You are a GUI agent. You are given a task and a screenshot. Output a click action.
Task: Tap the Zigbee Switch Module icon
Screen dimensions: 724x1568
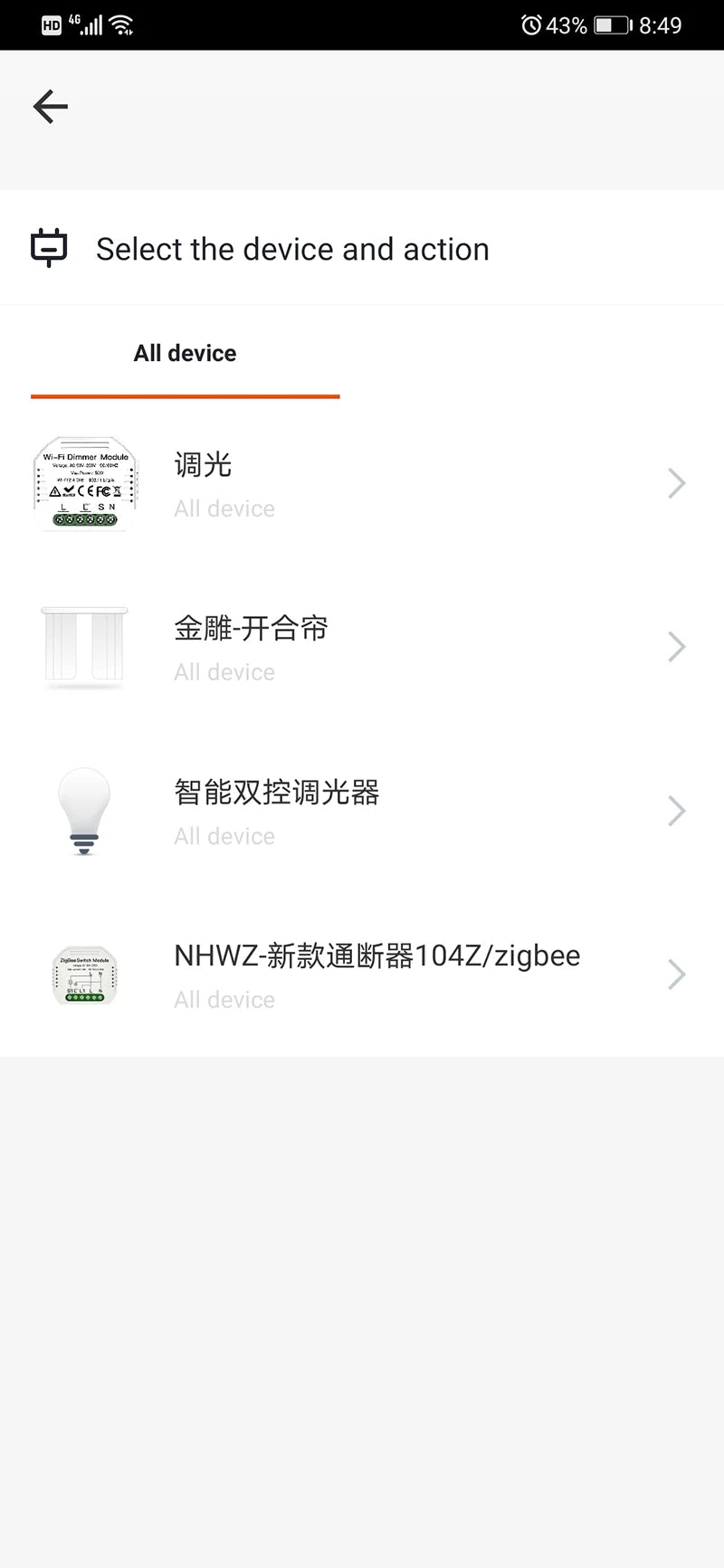(x=84, y=974)
